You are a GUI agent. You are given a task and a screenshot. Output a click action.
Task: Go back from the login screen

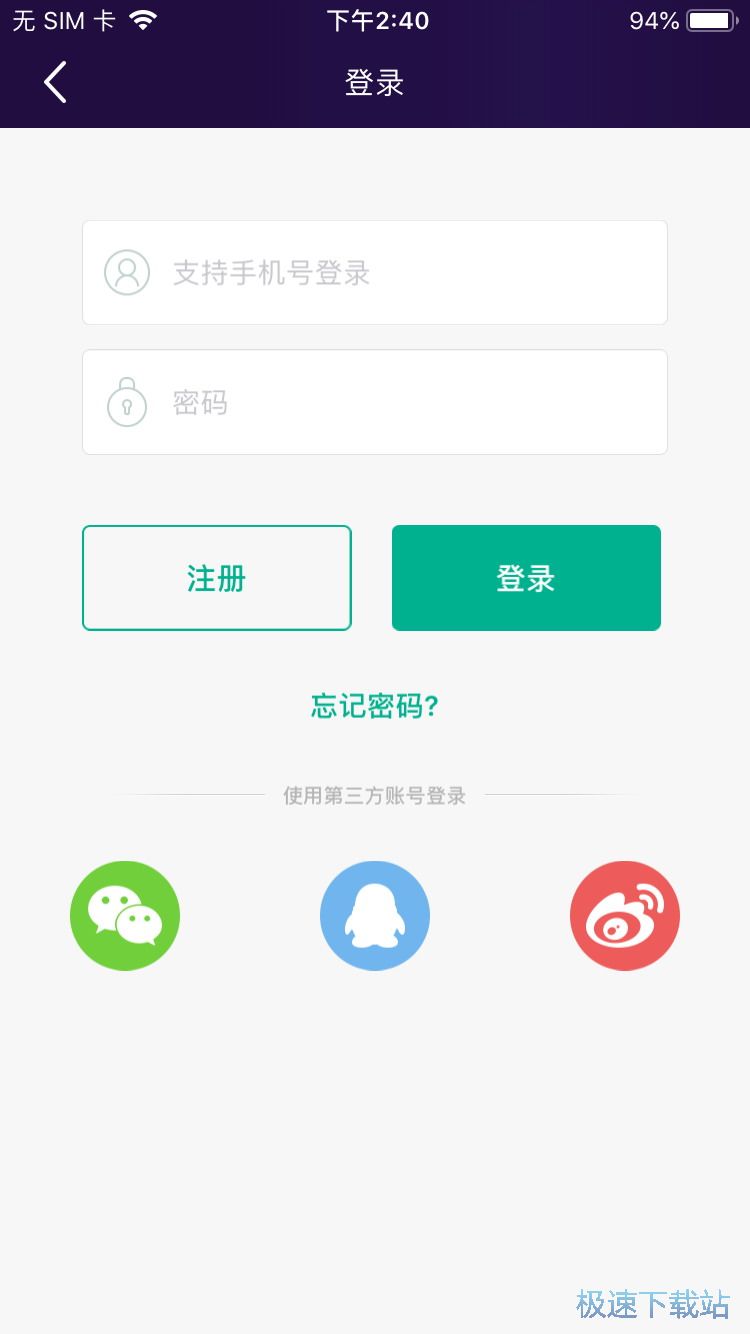coord(55,82)
